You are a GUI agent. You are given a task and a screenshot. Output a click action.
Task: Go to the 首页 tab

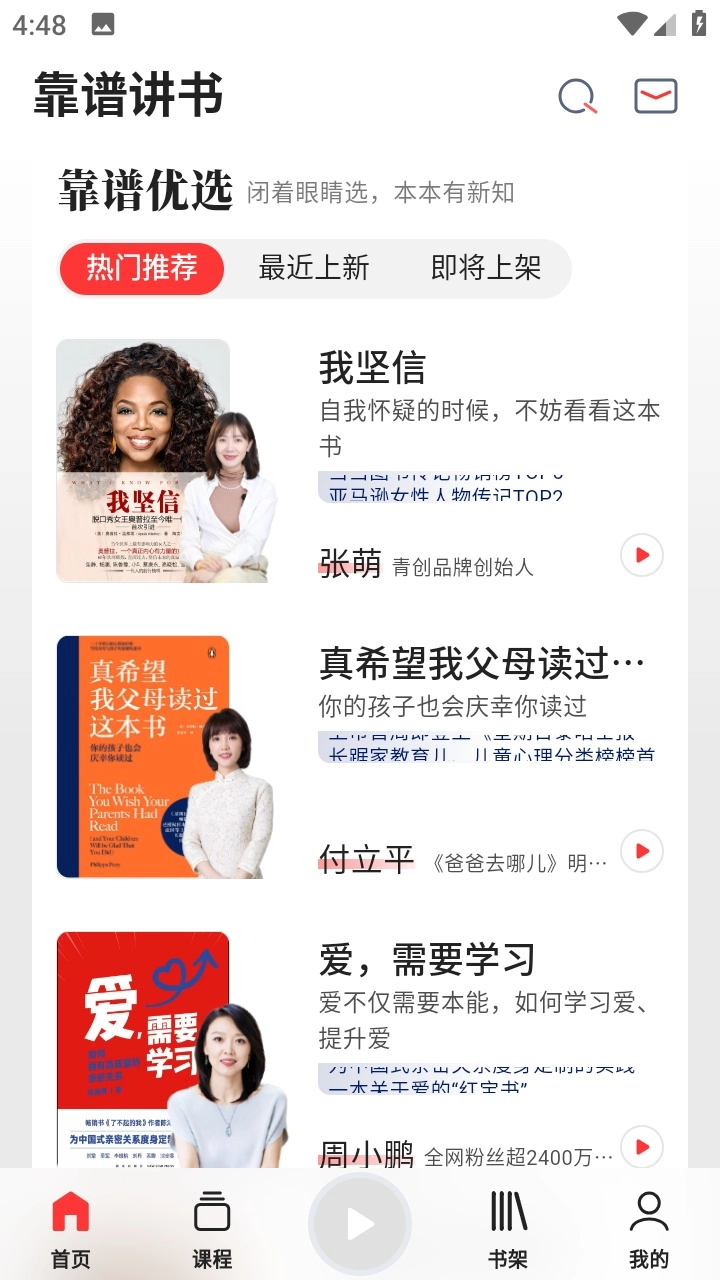pos(71,1230)
